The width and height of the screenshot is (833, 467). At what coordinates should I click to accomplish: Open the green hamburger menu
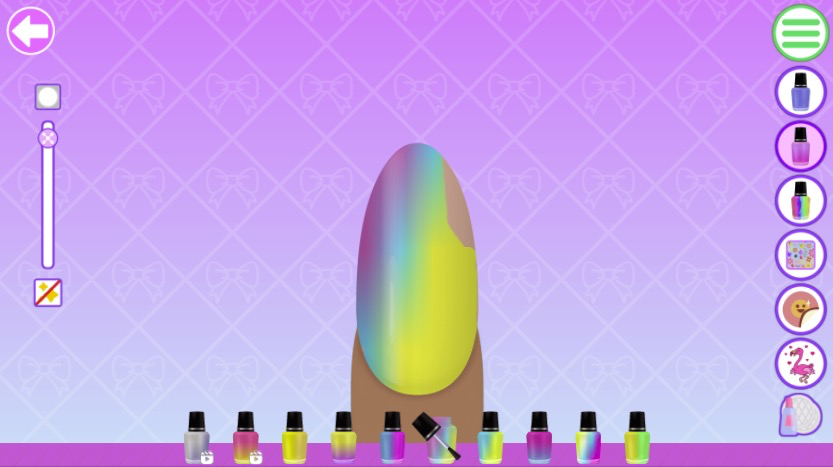click(x=801, y=32)
